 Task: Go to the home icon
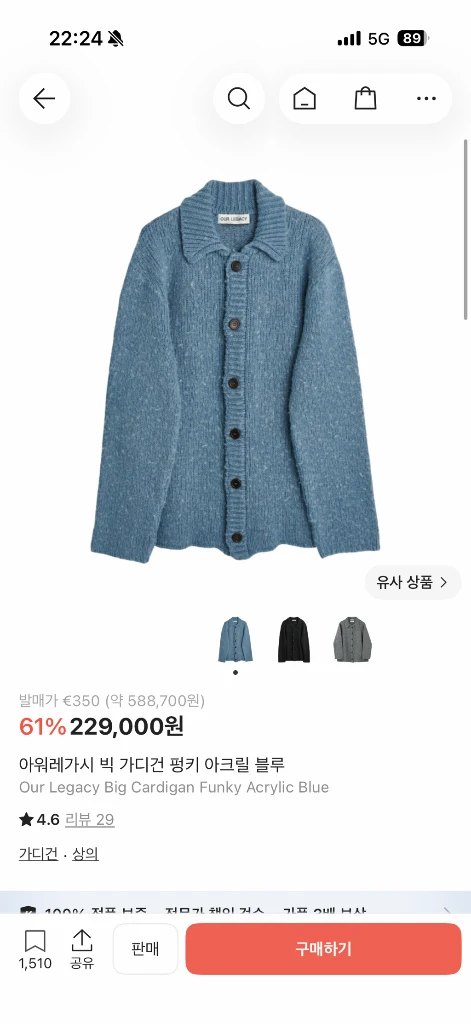[304, 99]
